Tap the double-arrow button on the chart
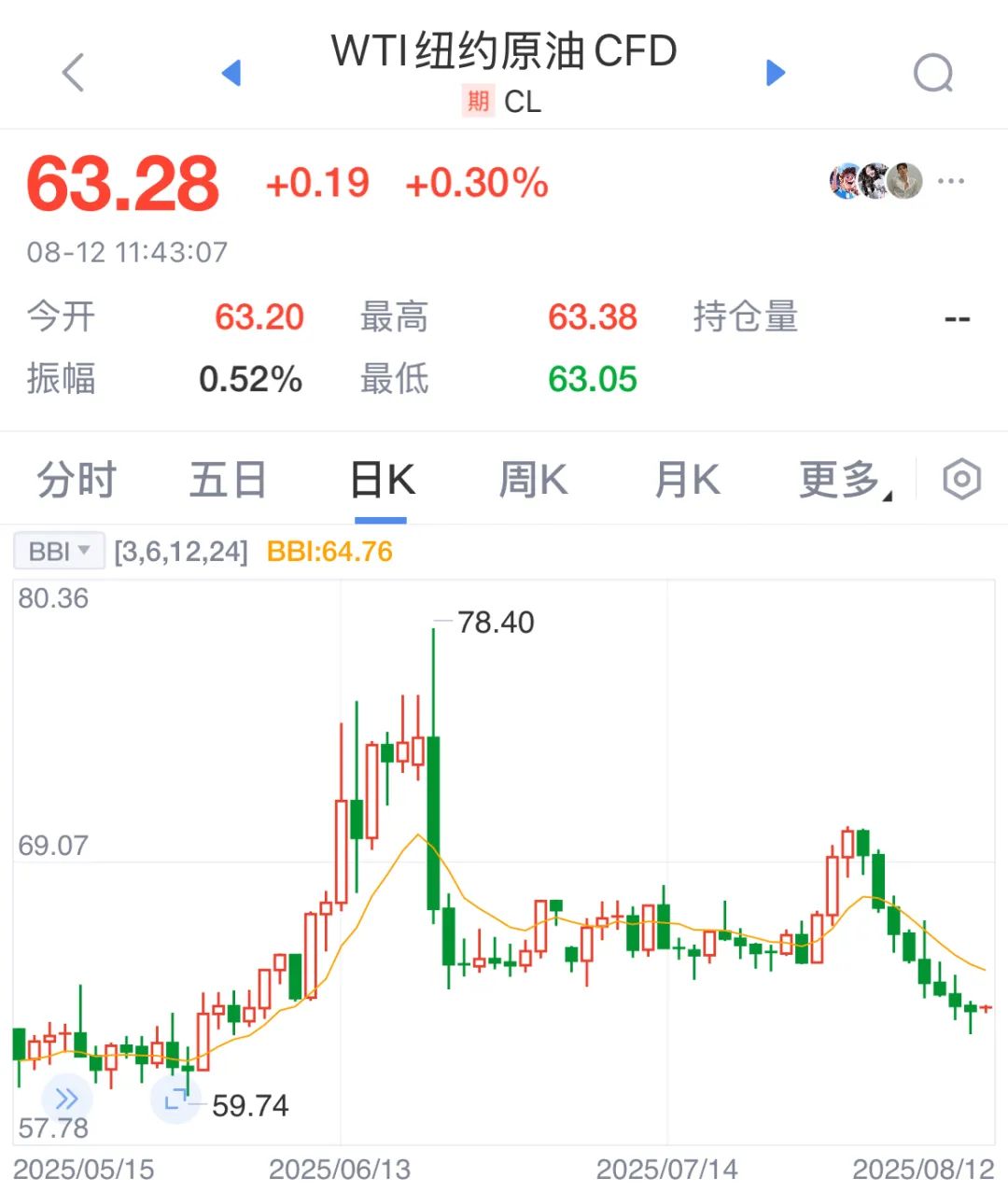Viewport: 1008px width, 1191px height. (x=66, y=1099)
